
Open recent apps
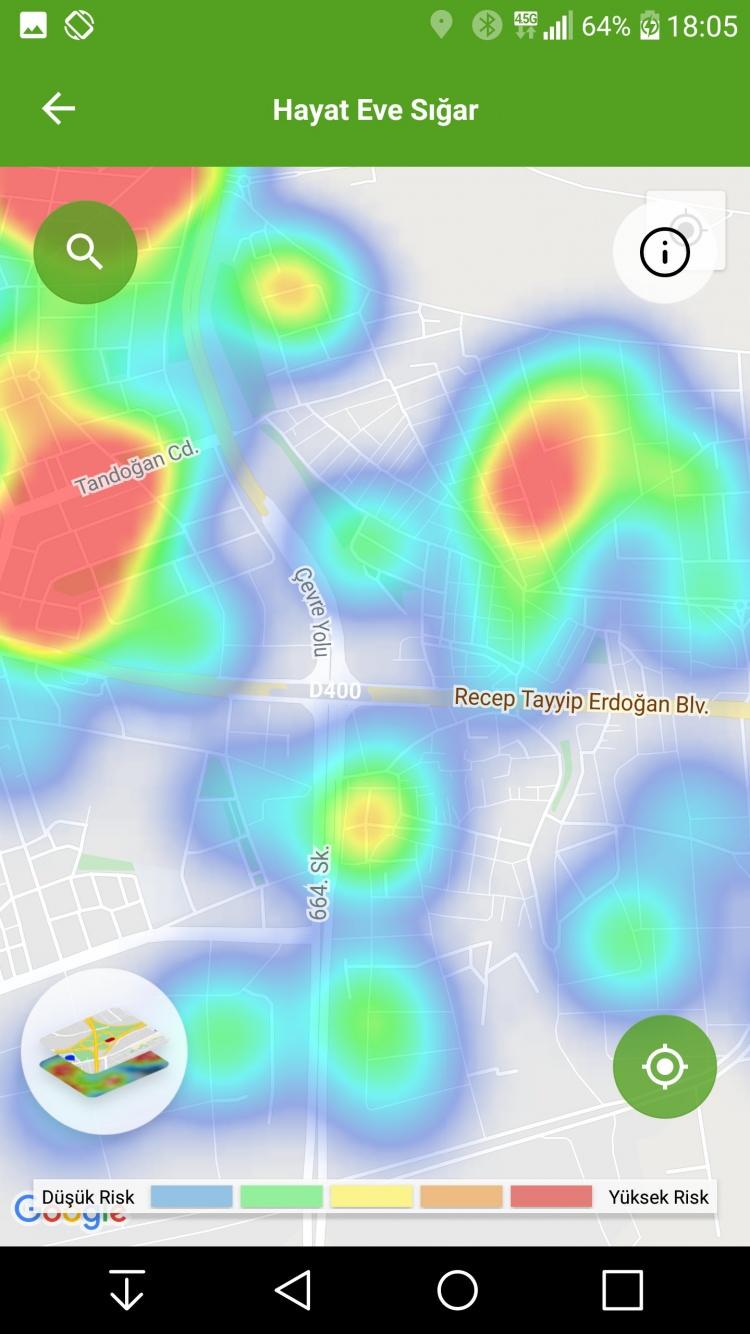(x=622, y=1290)
